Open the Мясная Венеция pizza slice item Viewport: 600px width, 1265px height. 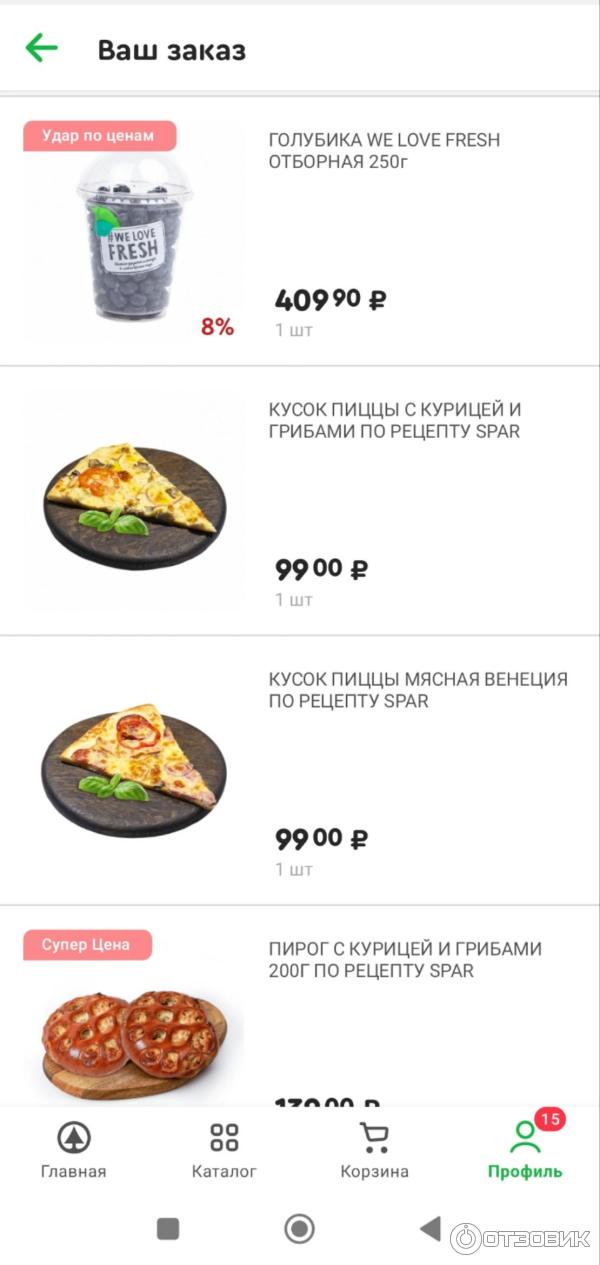point(417,690)
